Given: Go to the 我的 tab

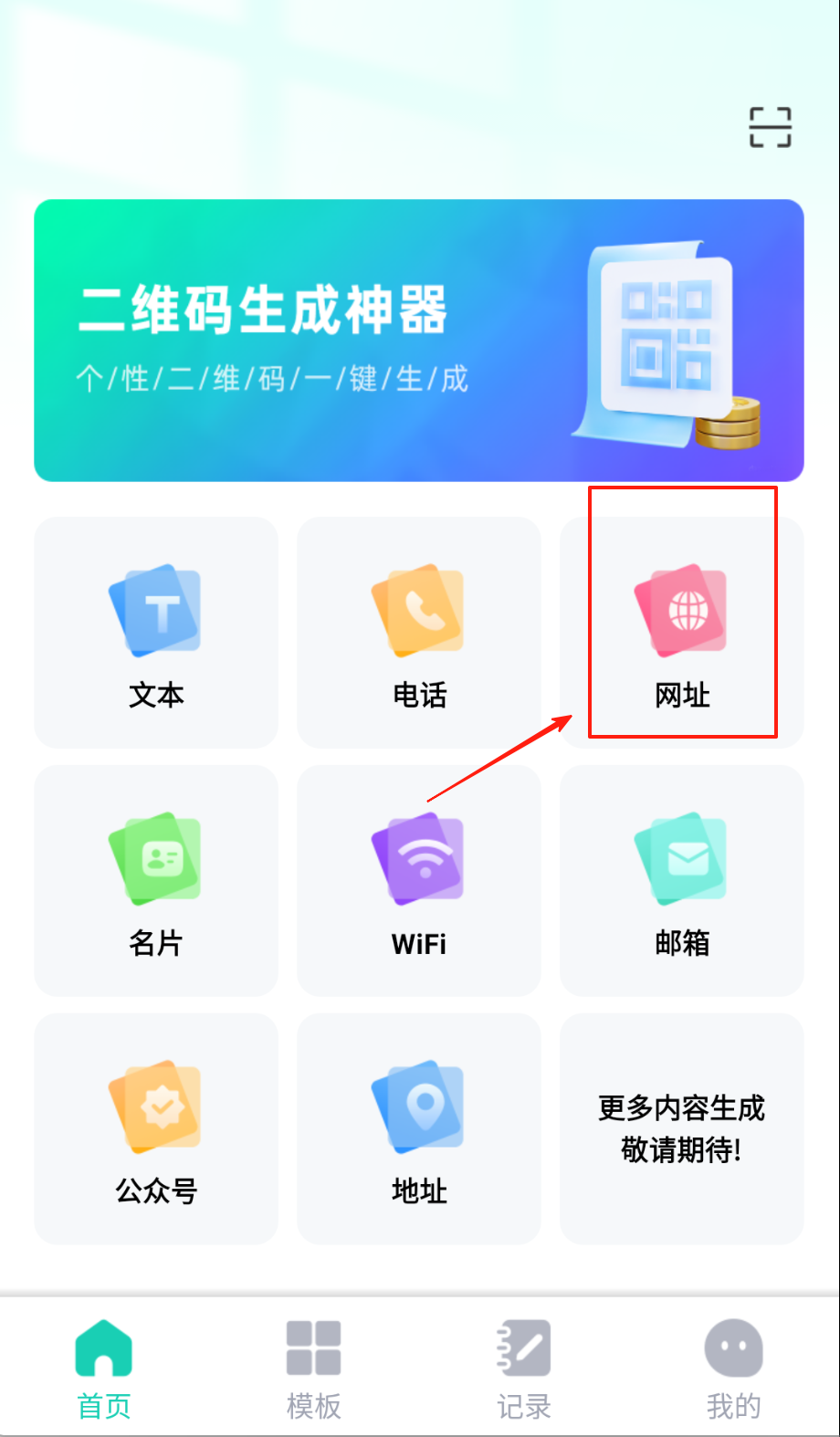Looking at the screenshot, I should [733, 1369].
